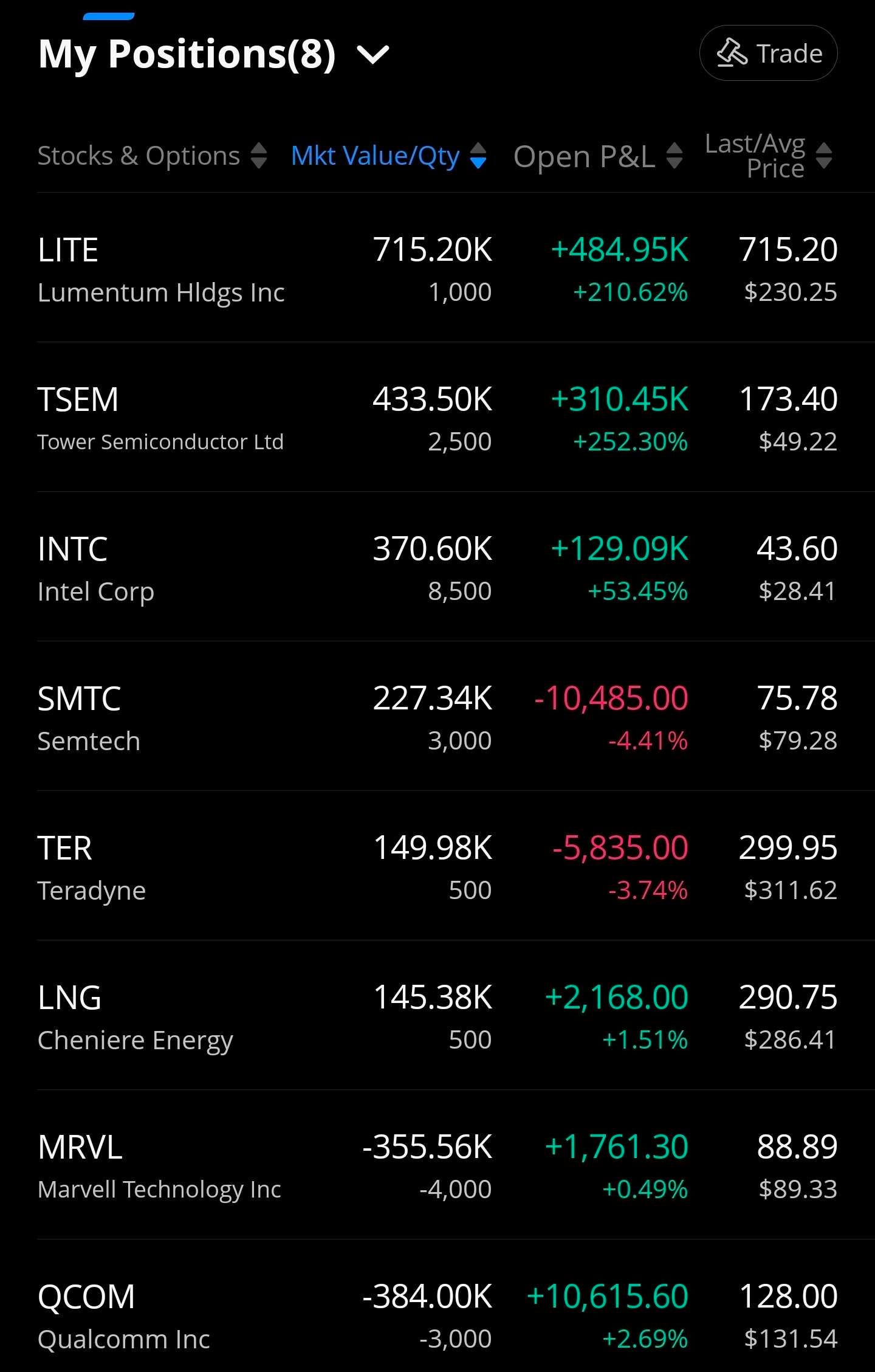875x1372 pixels.
Task: Open the Trade button
Action: (769, 53)
